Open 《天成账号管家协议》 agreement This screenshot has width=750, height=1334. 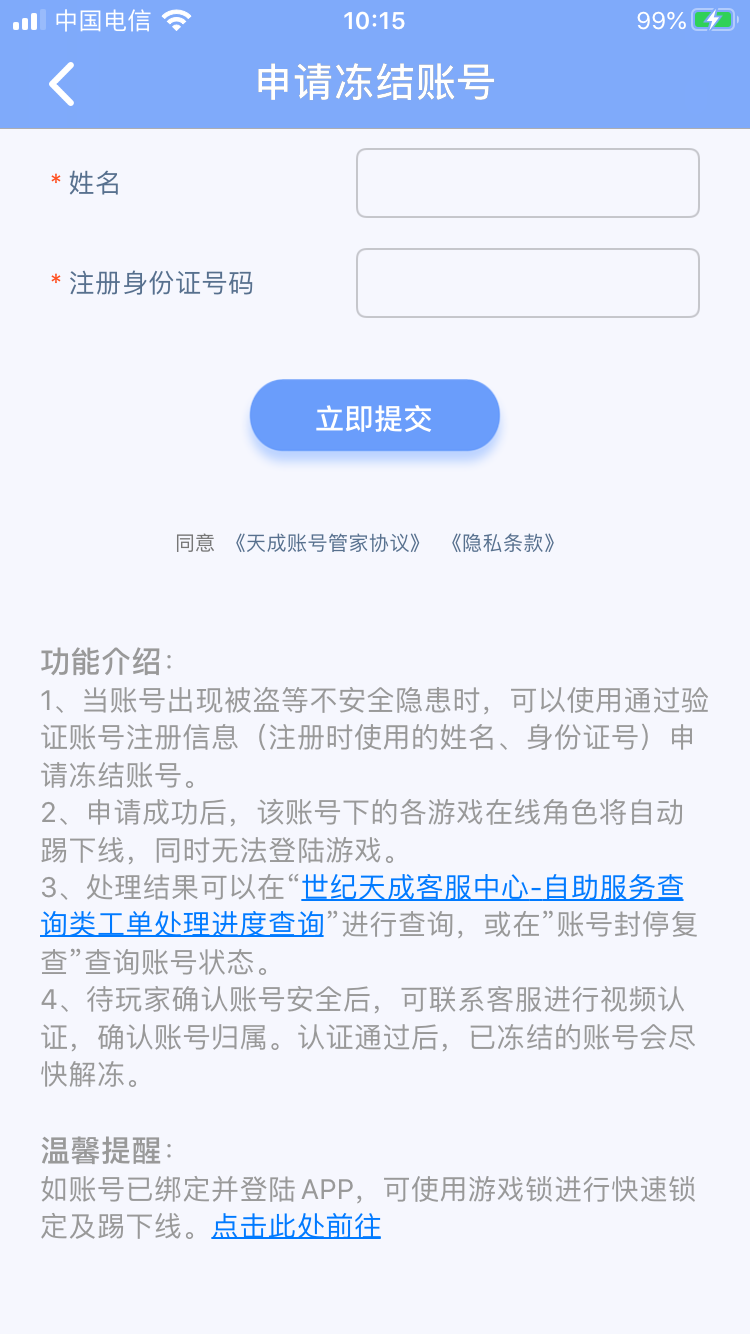[x=327, y=543]
